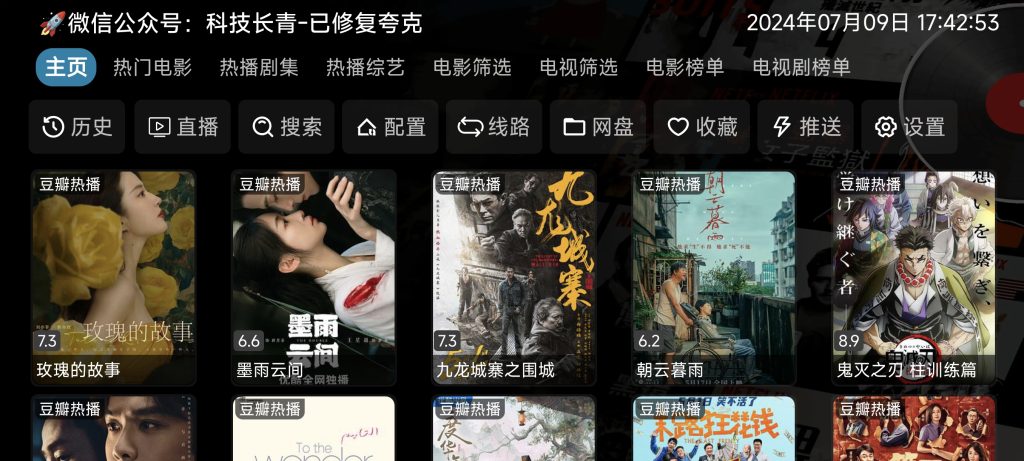Select the 九龙城寨之围城 movie card
This screenshot has height=461, width=1024.
(514, 277)
